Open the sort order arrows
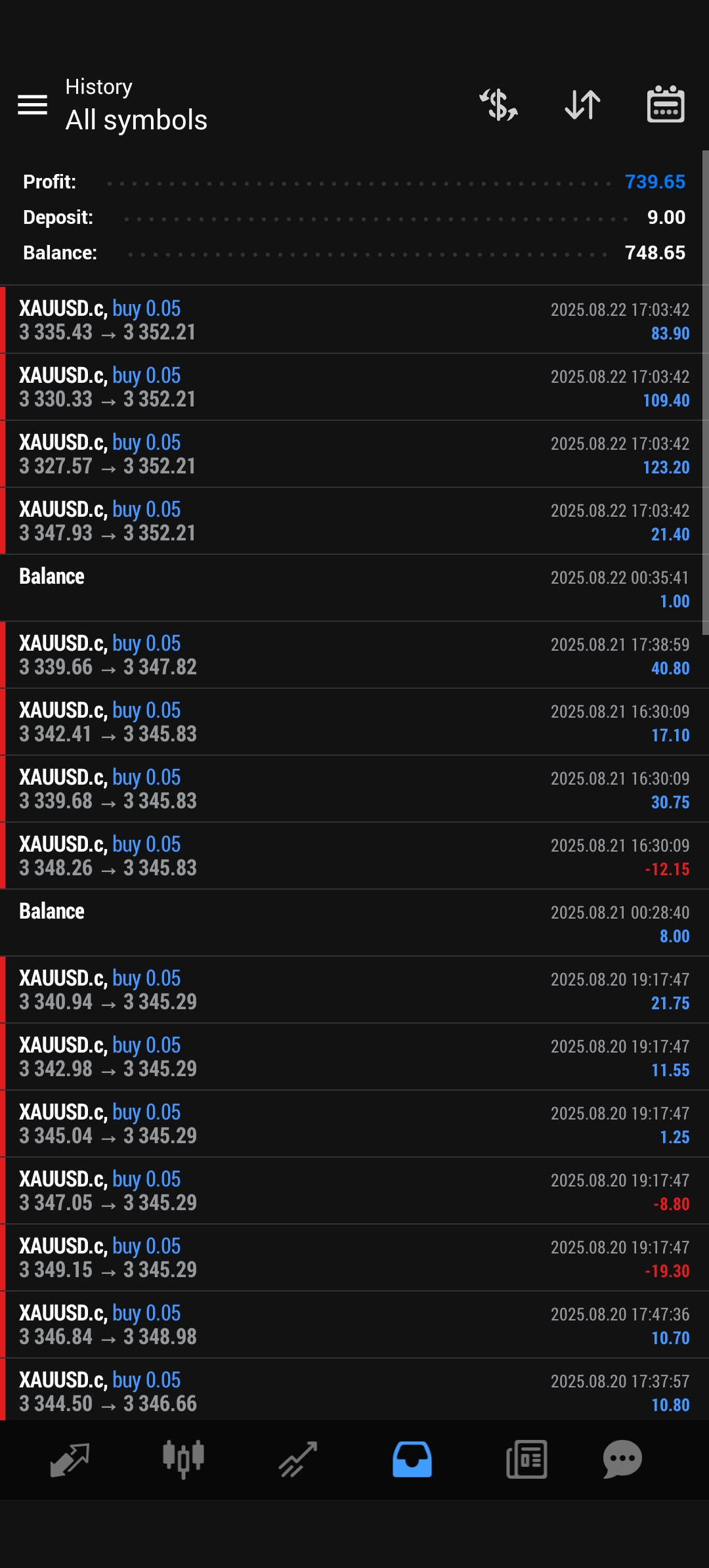 pos(582,104)
